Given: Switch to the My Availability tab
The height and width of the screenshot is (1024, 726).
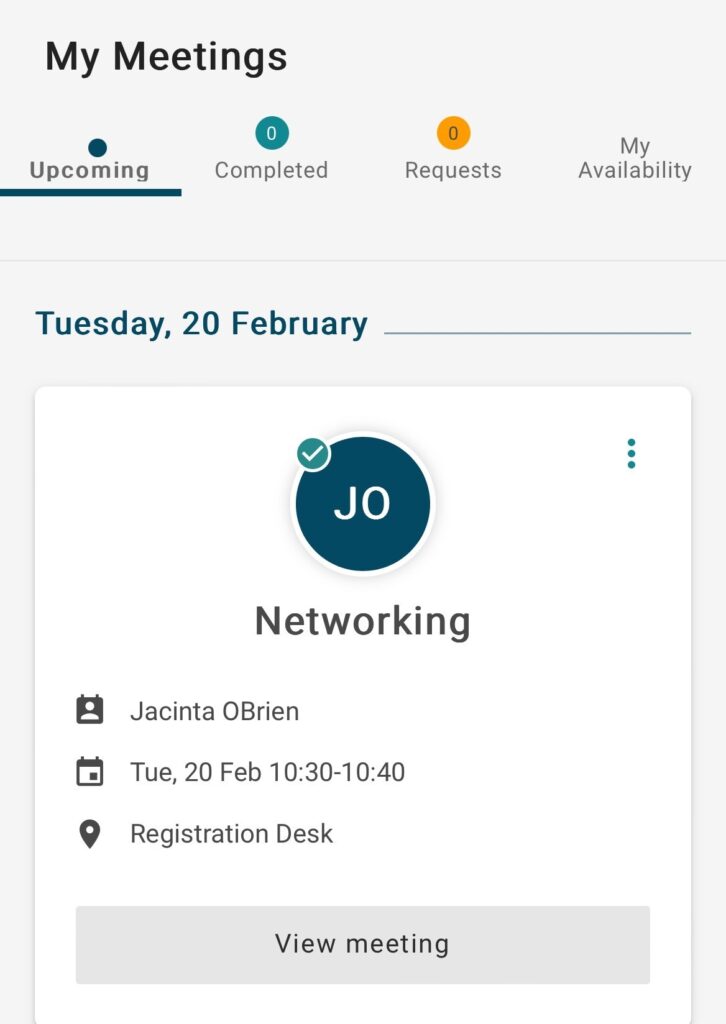Looking at the screenshot, I should [x=634, y=158].
